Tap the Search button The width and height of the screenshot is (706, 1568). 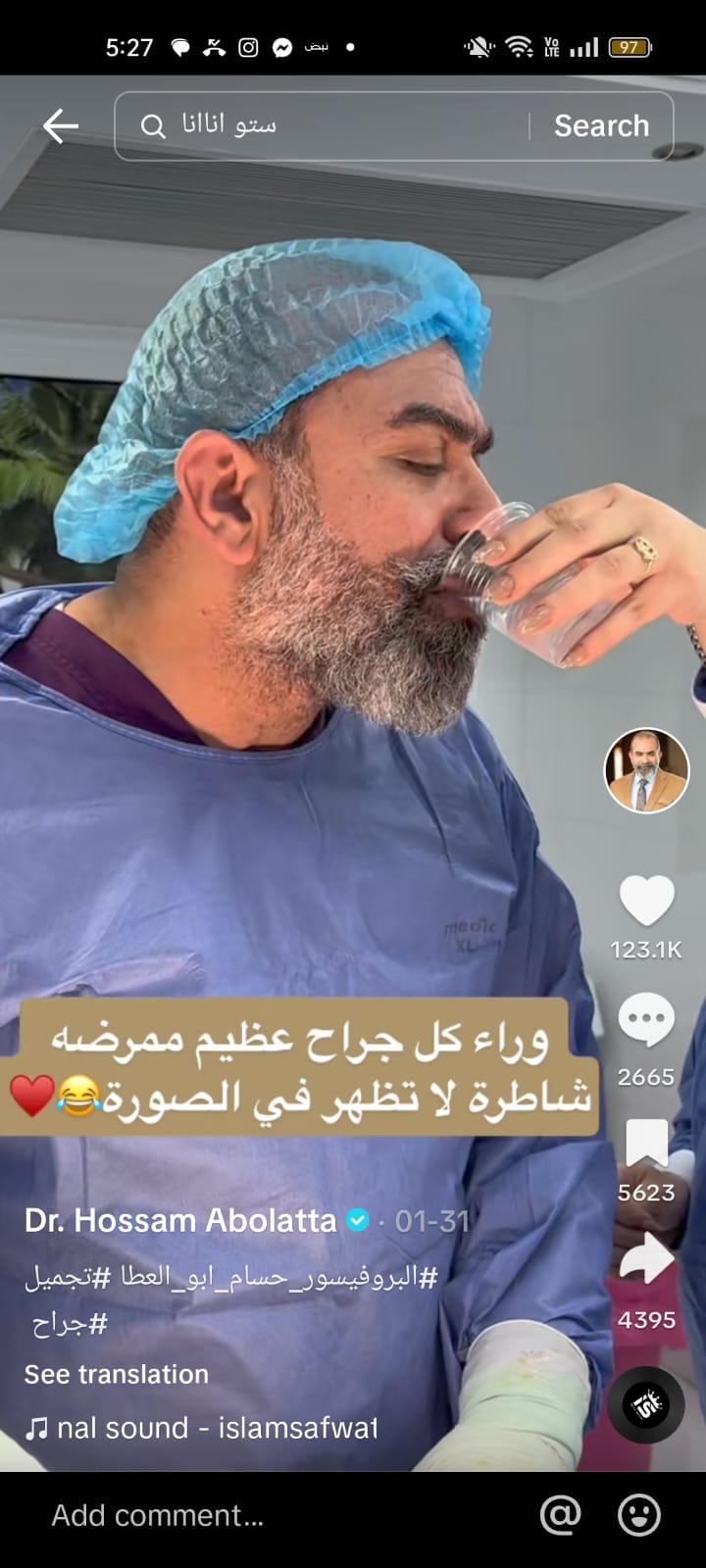[x=601, y=126]
